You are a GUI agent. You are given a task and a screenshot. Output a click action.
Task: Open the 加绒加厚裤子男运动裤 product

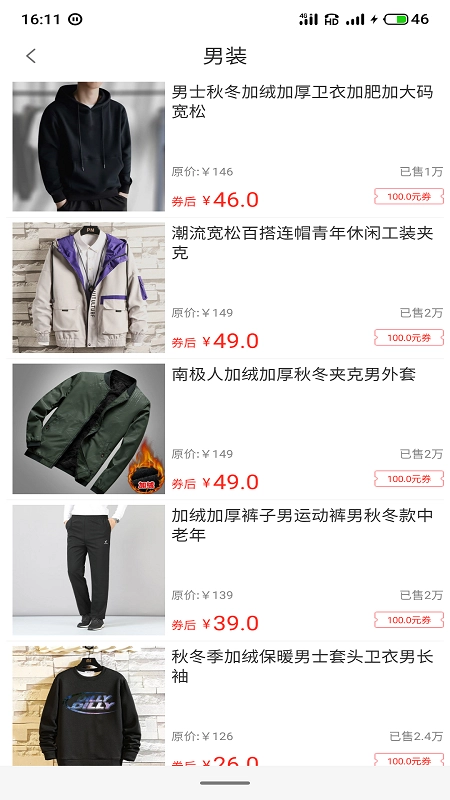coord(225,570)
